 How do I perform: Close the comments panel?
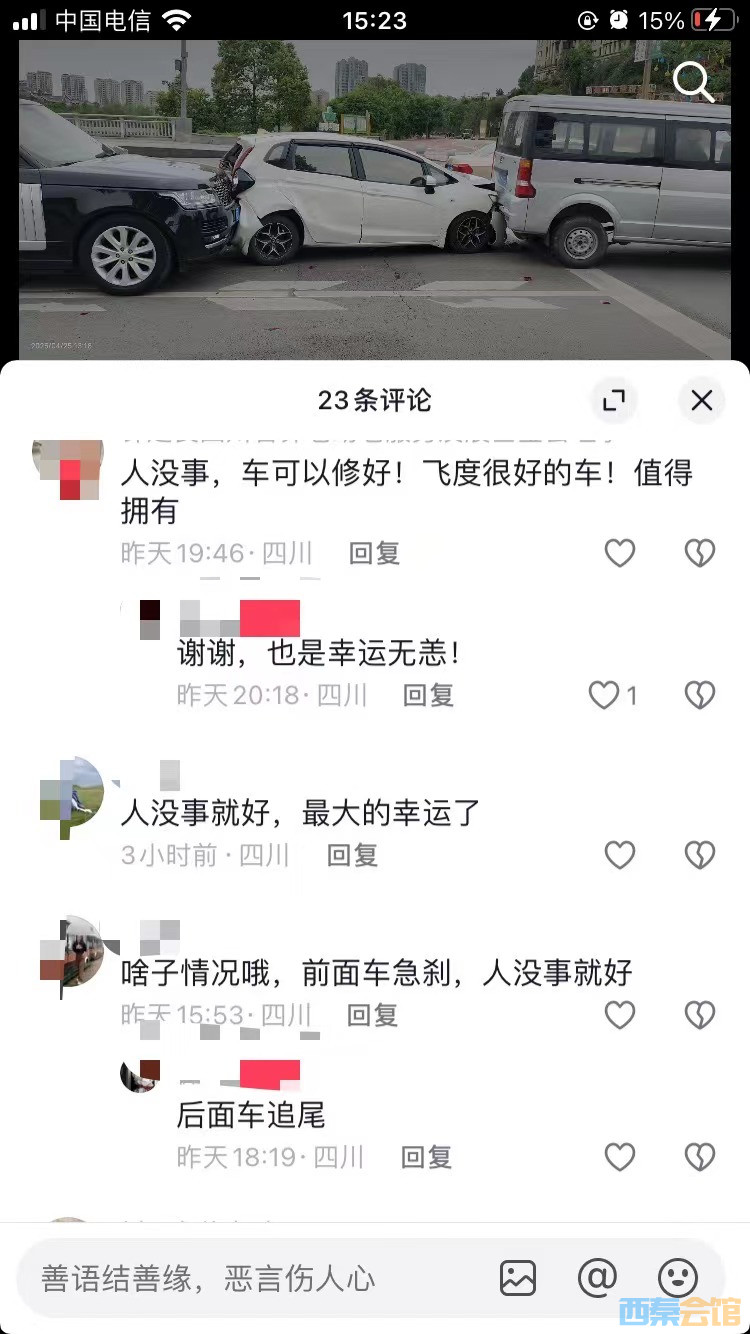click(702, 401)
